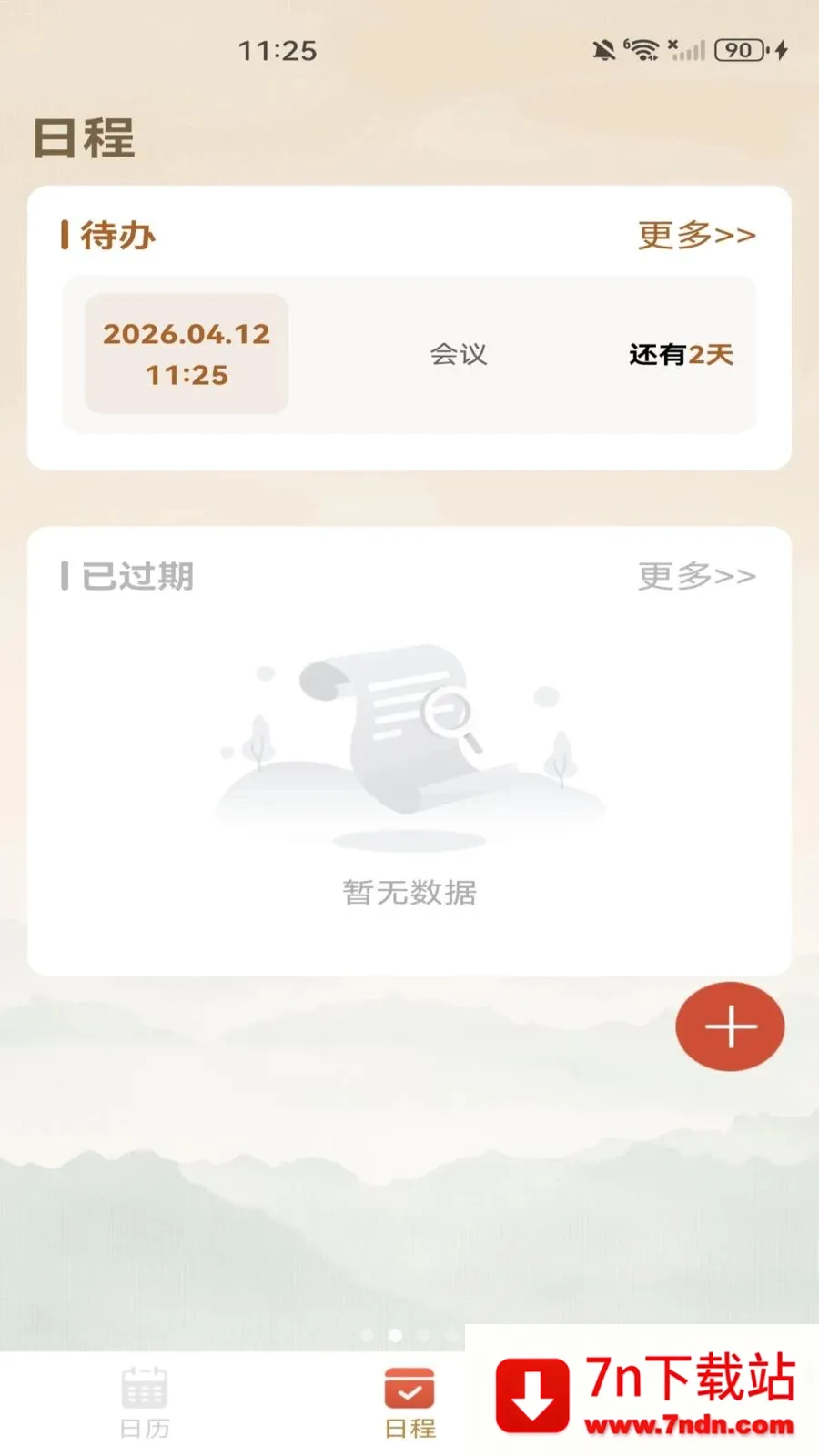
Task: Select the 日程 schedule icon in bottom nav
Action: pos(409,1387)
